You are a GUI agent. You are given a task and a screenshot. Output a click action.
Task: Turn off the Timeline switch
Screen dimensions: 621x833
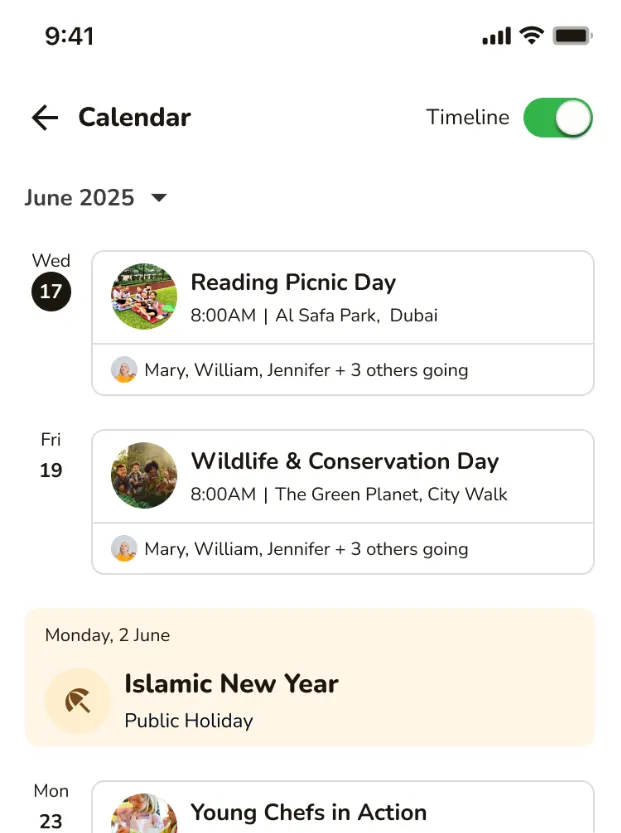tap(558, 118)
